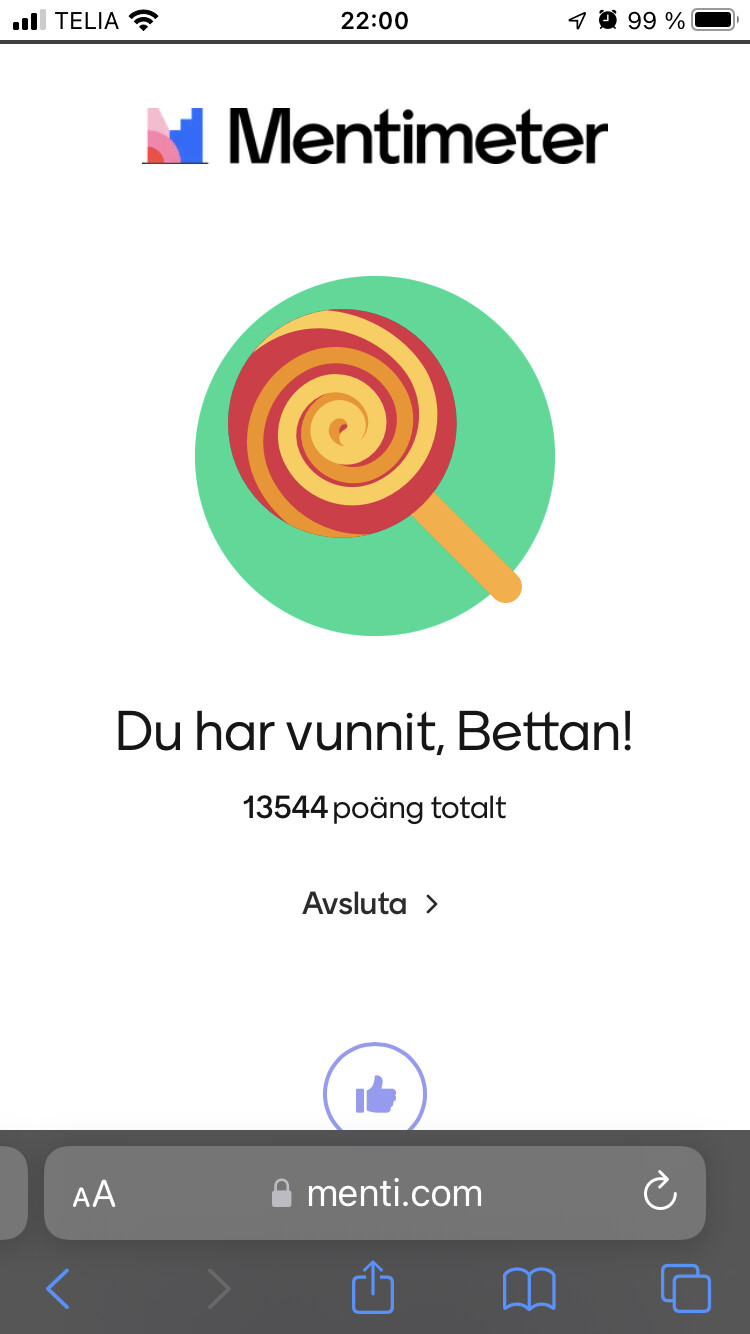Screen dimensions: 750x1334
Task: Send a thumbs-up reaction
Action: (x=375, y=1095)
